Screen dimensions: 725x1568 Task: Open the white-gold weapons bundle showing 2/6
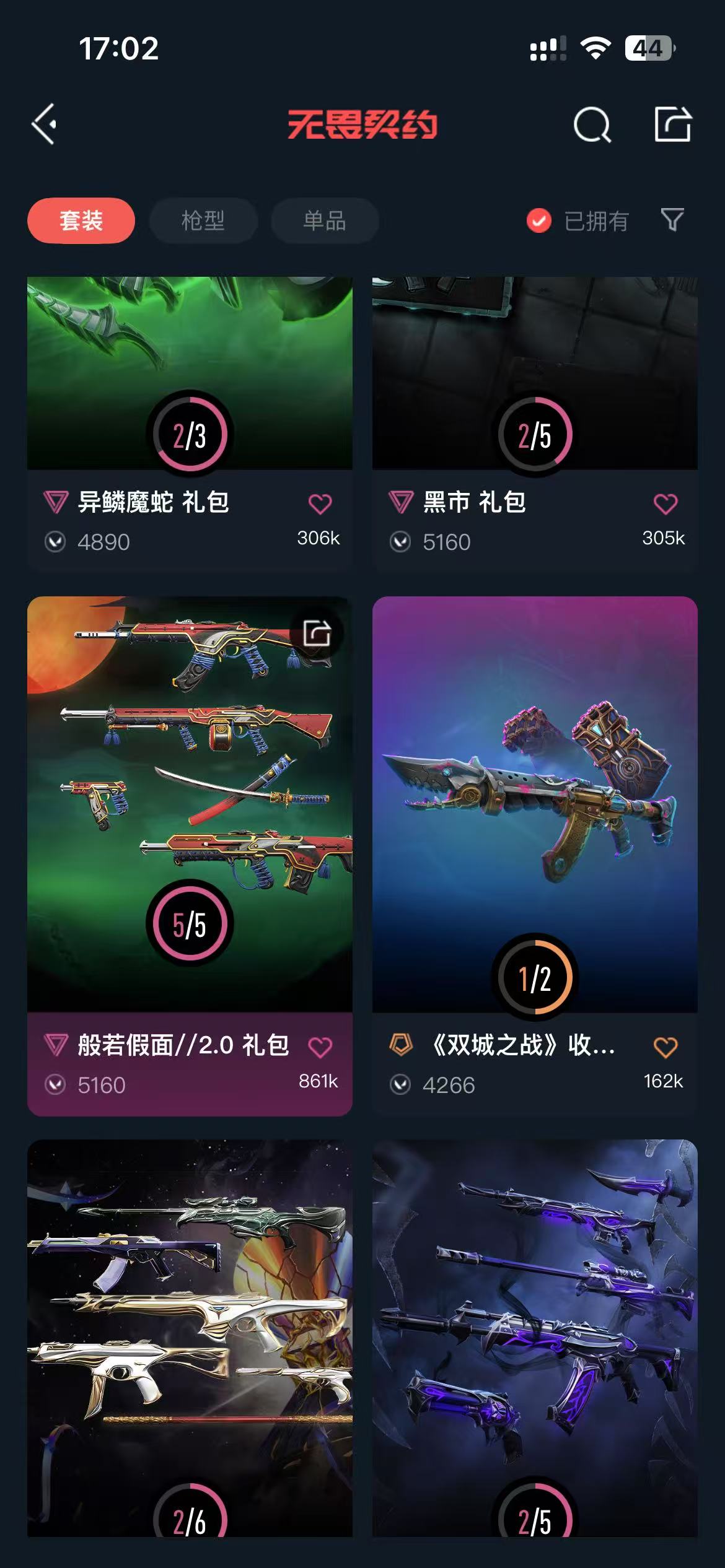coord(190,1331)
